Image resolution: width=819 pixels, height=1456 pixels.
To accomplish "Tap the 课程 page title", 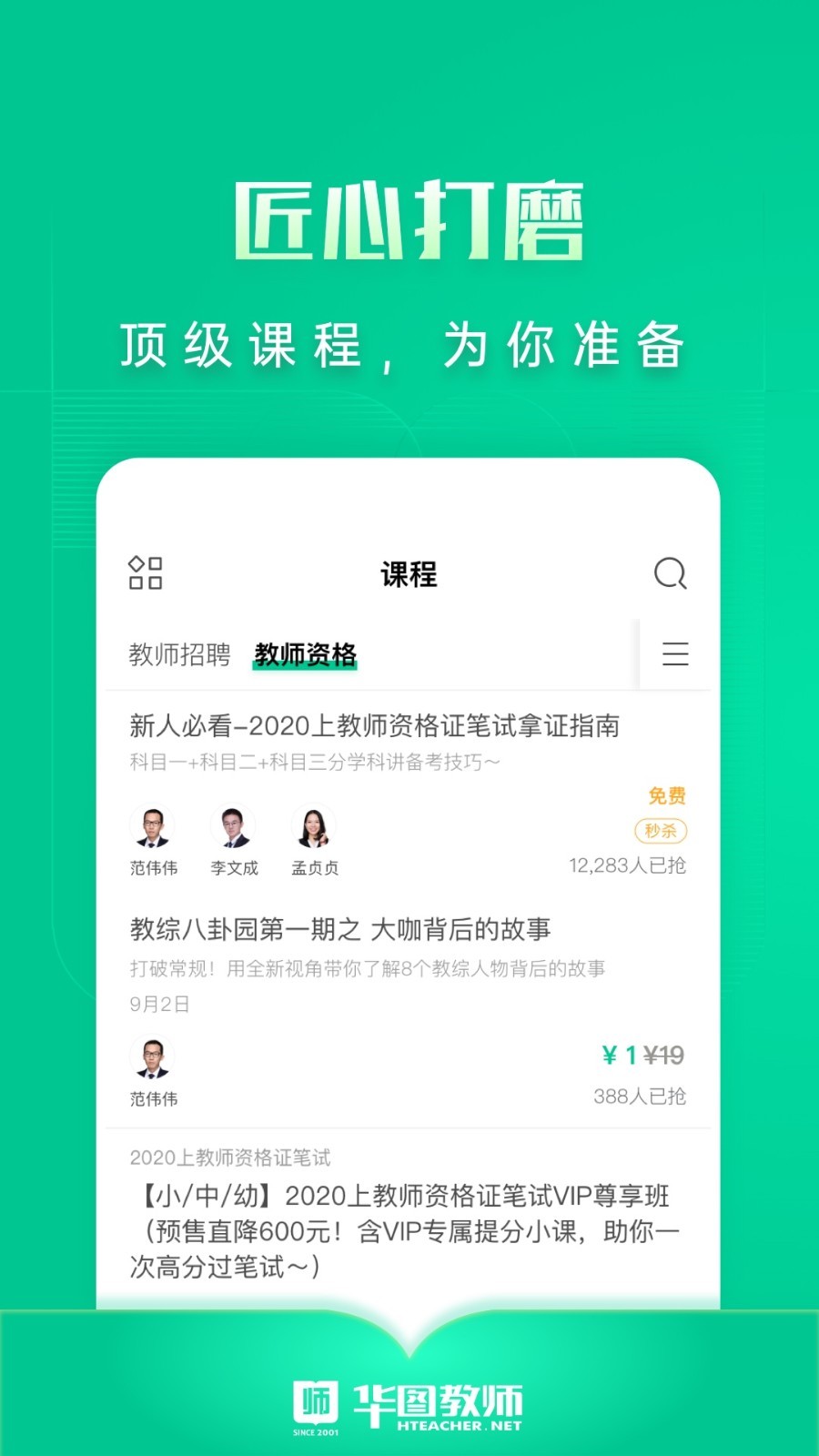I will click(409, 573).
